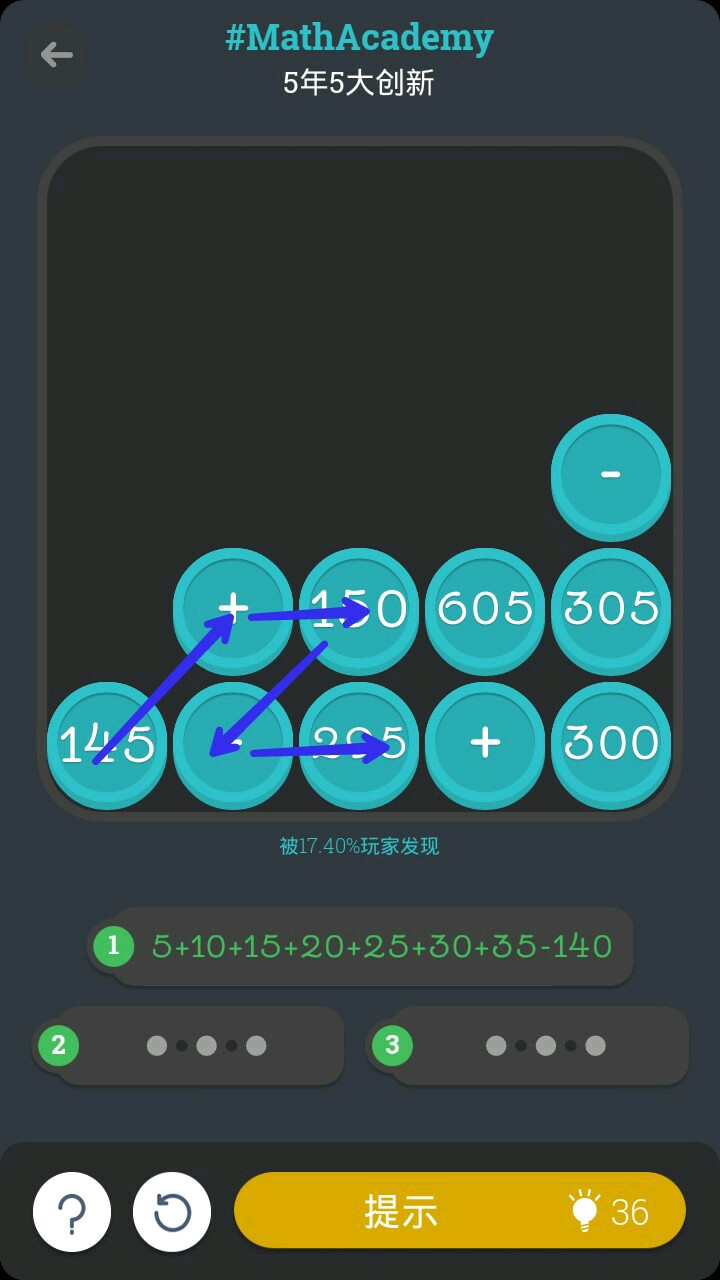Choose the 300 number tile

pos(611,742)
